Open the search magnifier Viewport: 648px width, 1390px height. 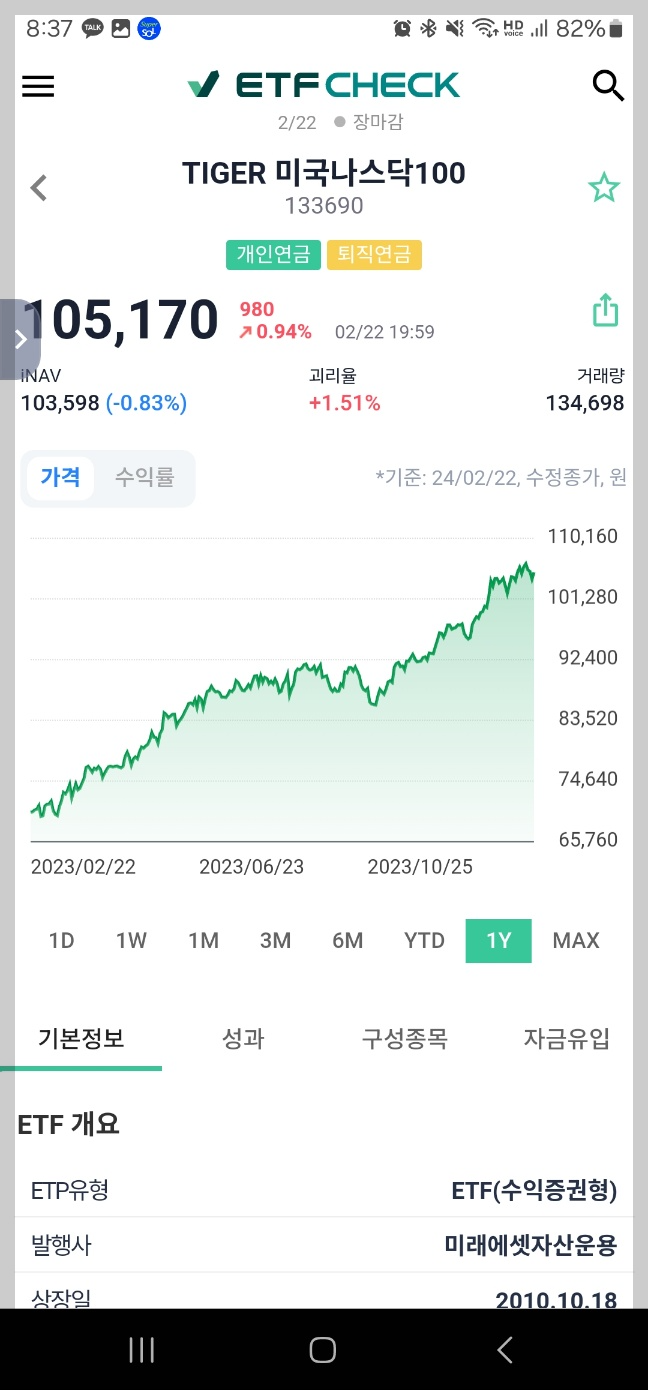(x=608, y=86)
